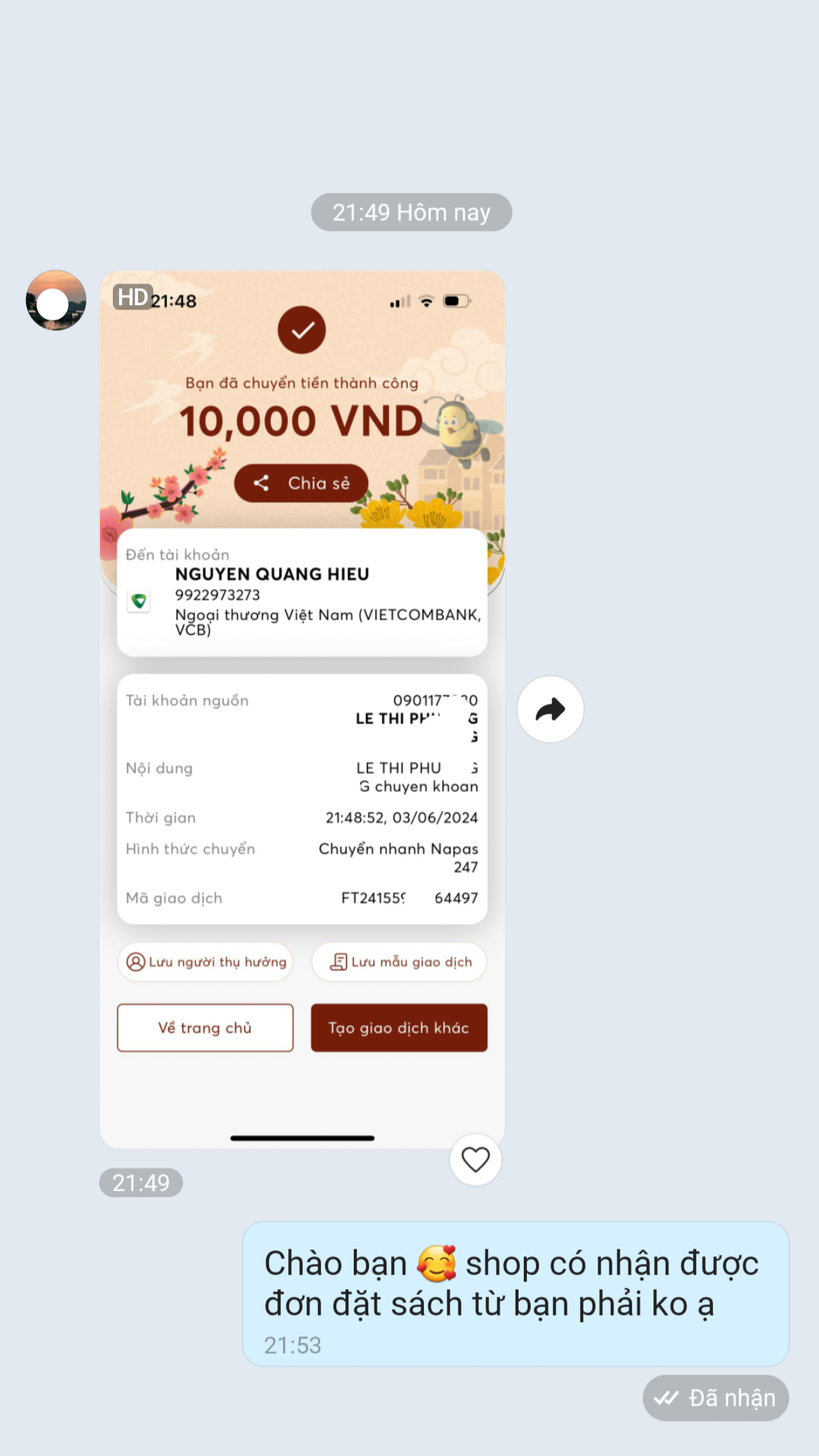Forward the transfer image message

click(x=550, y=709)
